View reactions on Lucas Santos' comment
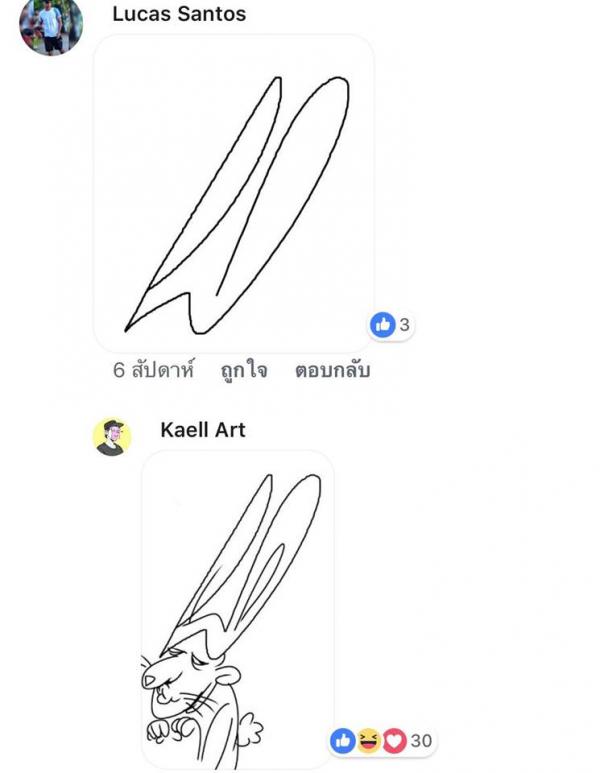This screenshot has height=773, width=600. [391, 325]
